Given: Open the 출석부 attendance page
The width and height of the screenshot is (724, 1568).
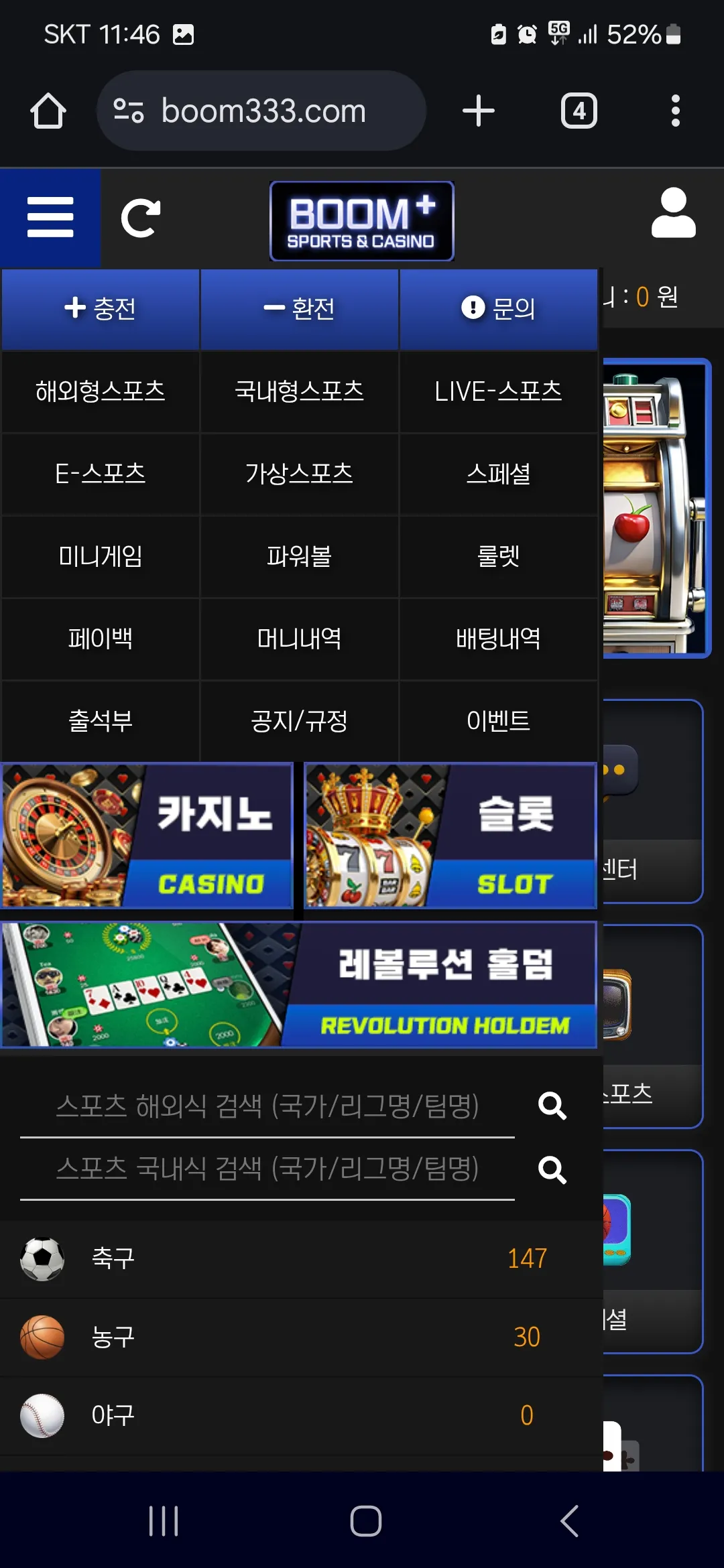Looking at the screenshot, I should point(101,721).
